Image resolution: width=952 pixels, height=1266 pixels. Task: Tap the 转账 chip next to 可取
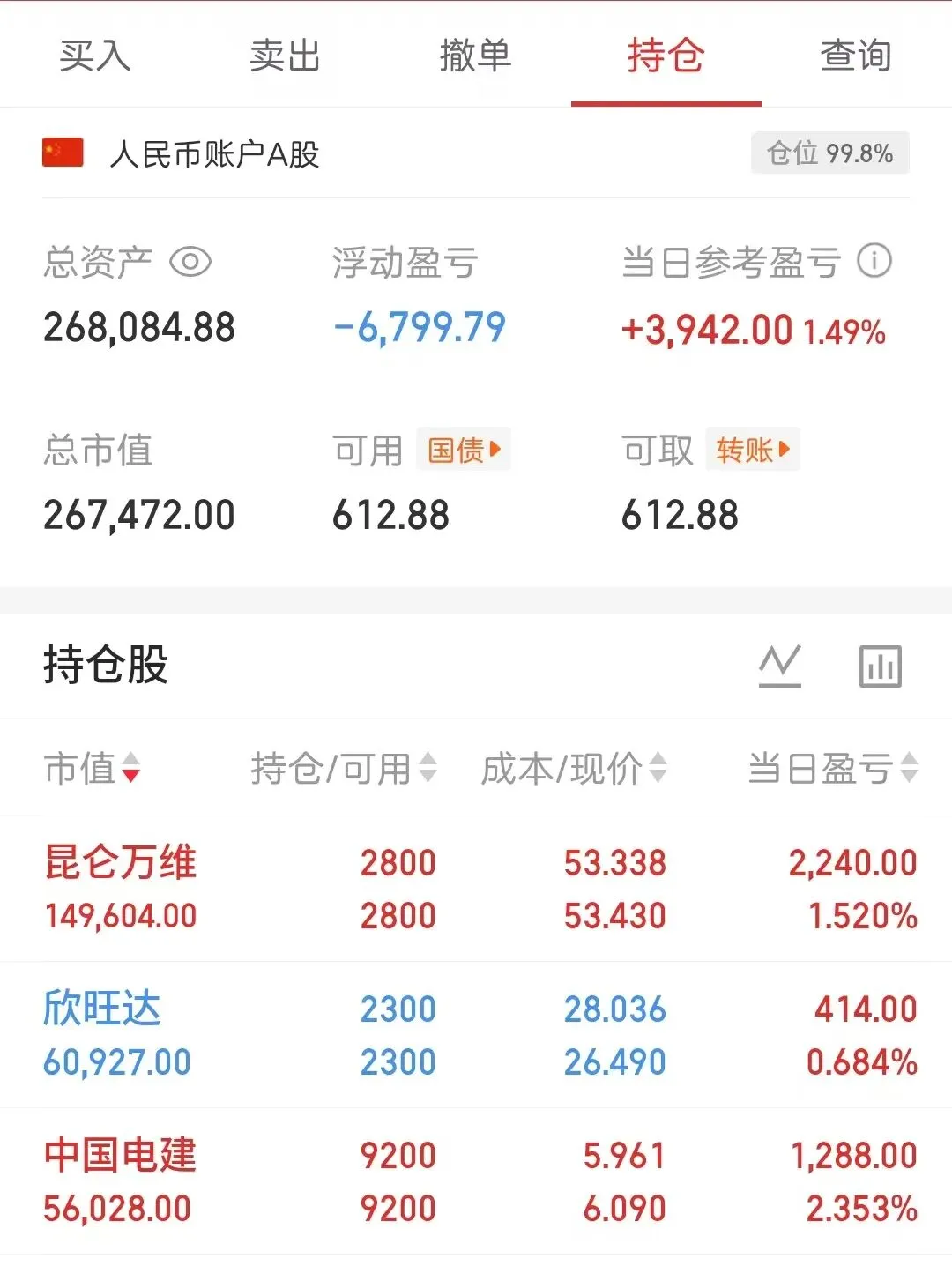(752, 450)
